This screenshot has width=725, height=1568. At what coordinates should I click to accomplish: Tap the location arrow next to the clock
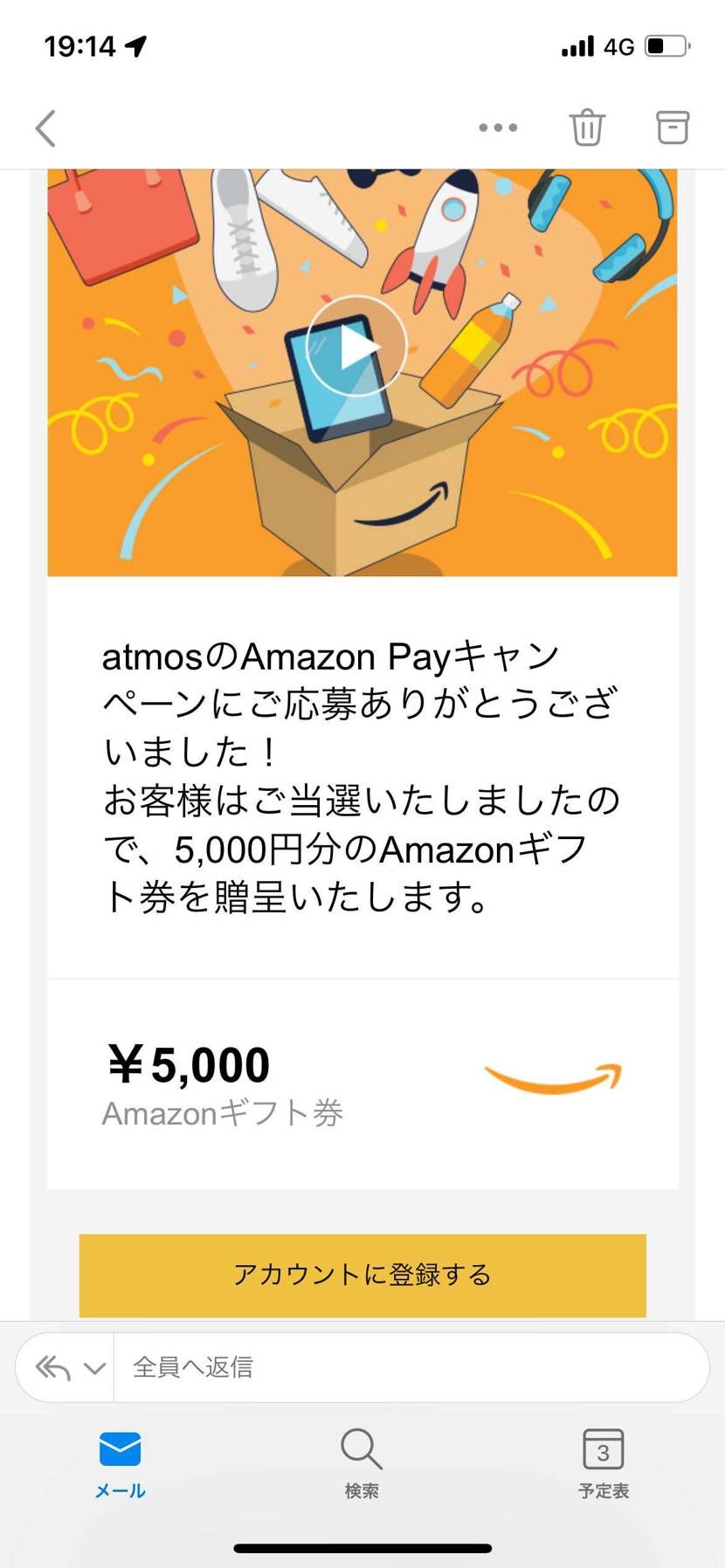click(136, 45)
